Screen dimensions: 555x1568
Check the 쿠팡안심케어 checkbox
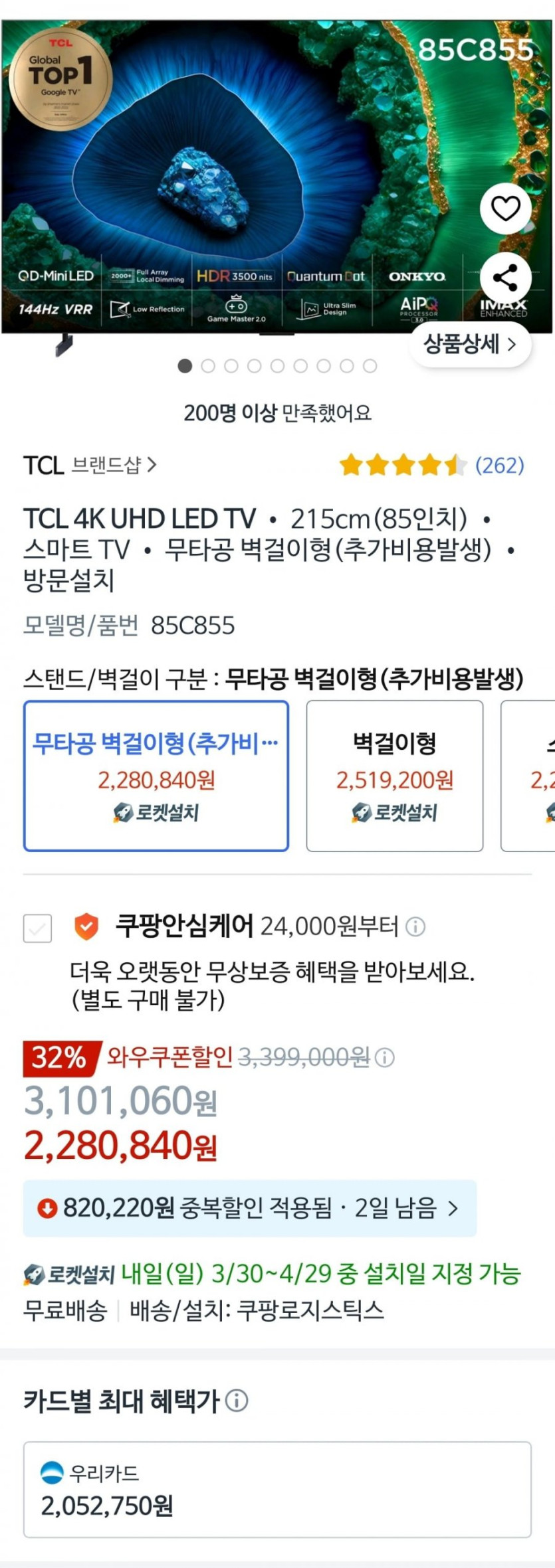click(x=37, y=927)
